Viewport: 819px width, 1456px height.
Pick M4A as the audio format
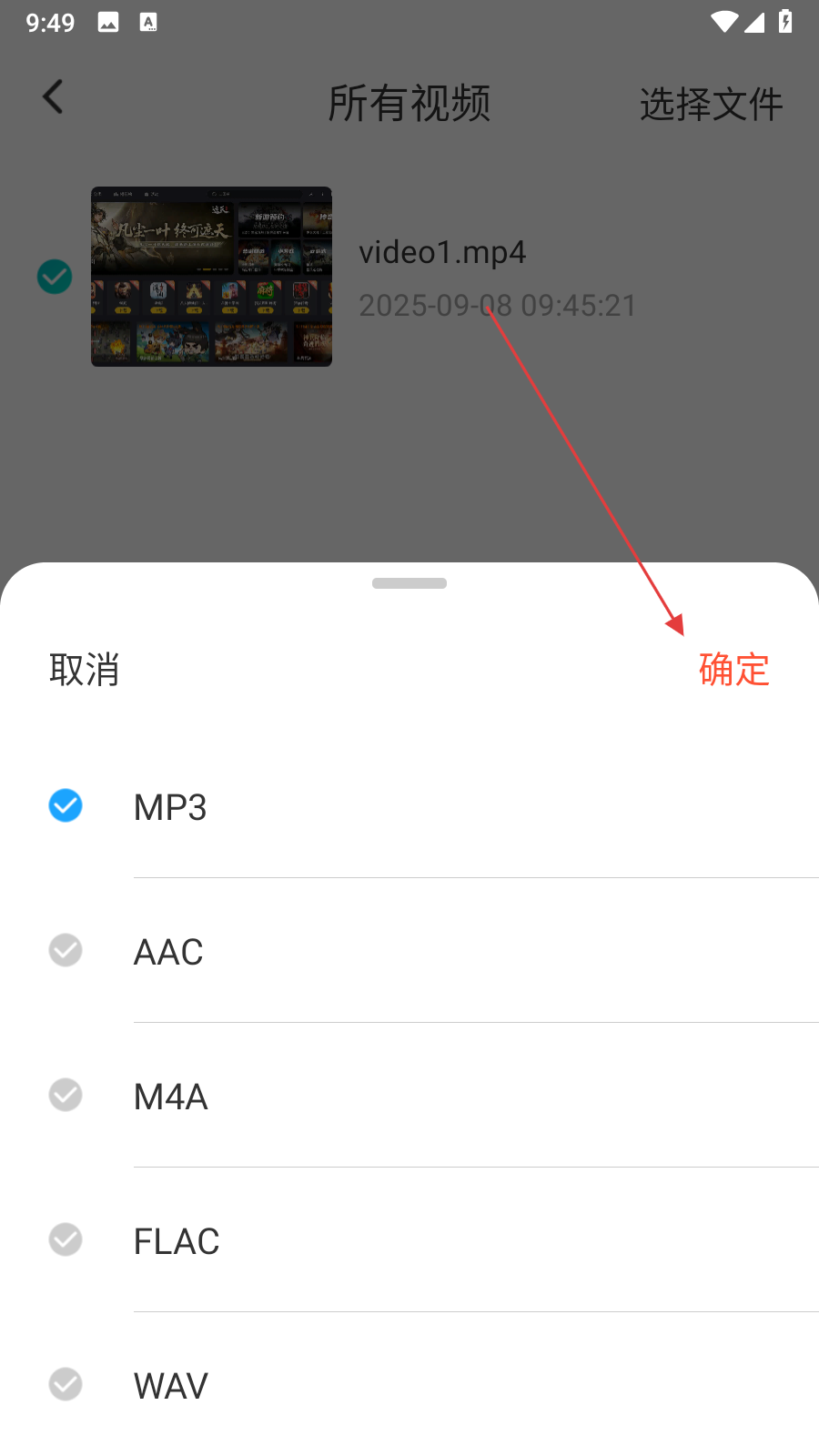[170, 1097]
